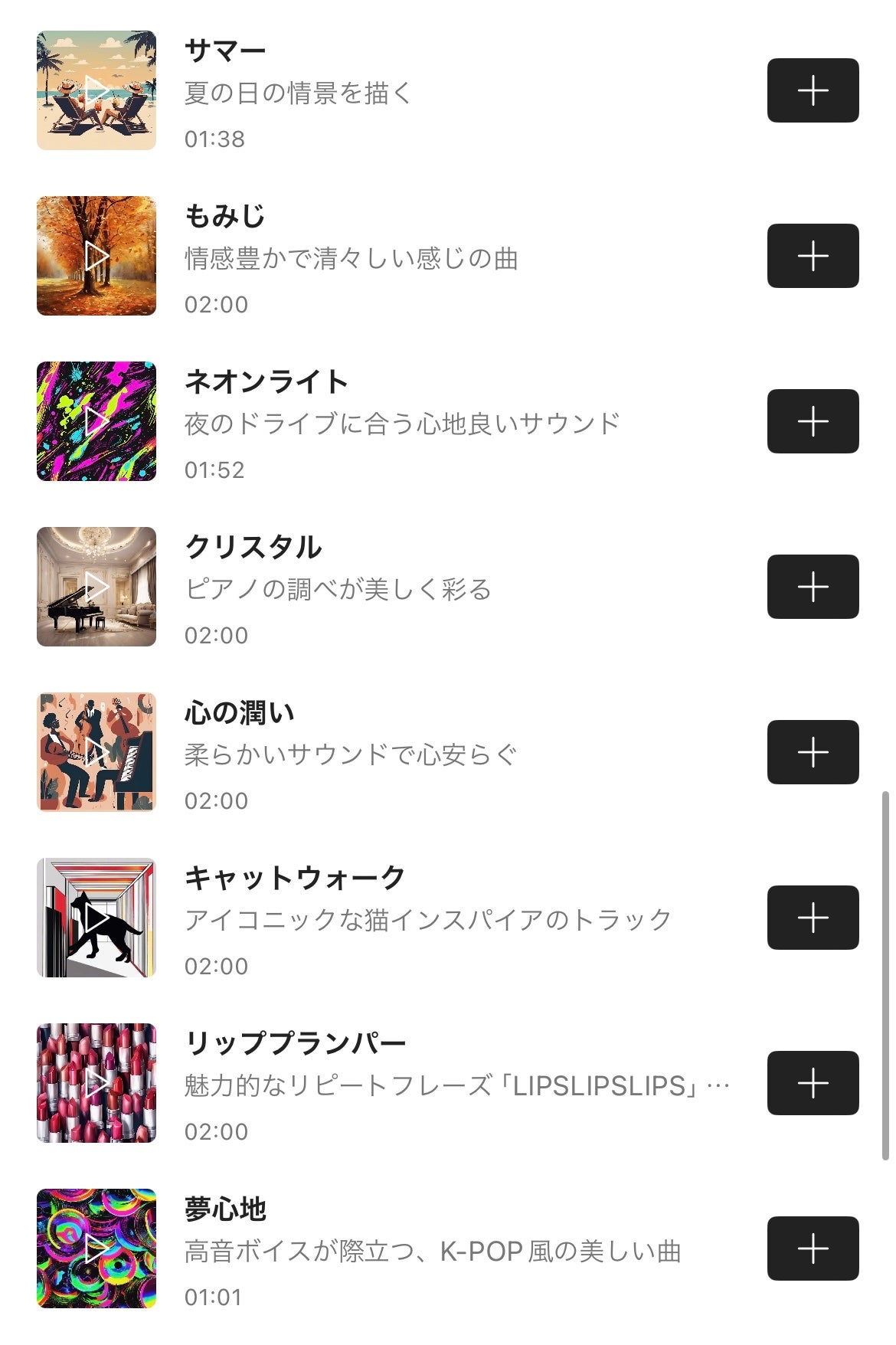Play the サマー track preview
Viewport: 896px width, 1345px height.
96,90
